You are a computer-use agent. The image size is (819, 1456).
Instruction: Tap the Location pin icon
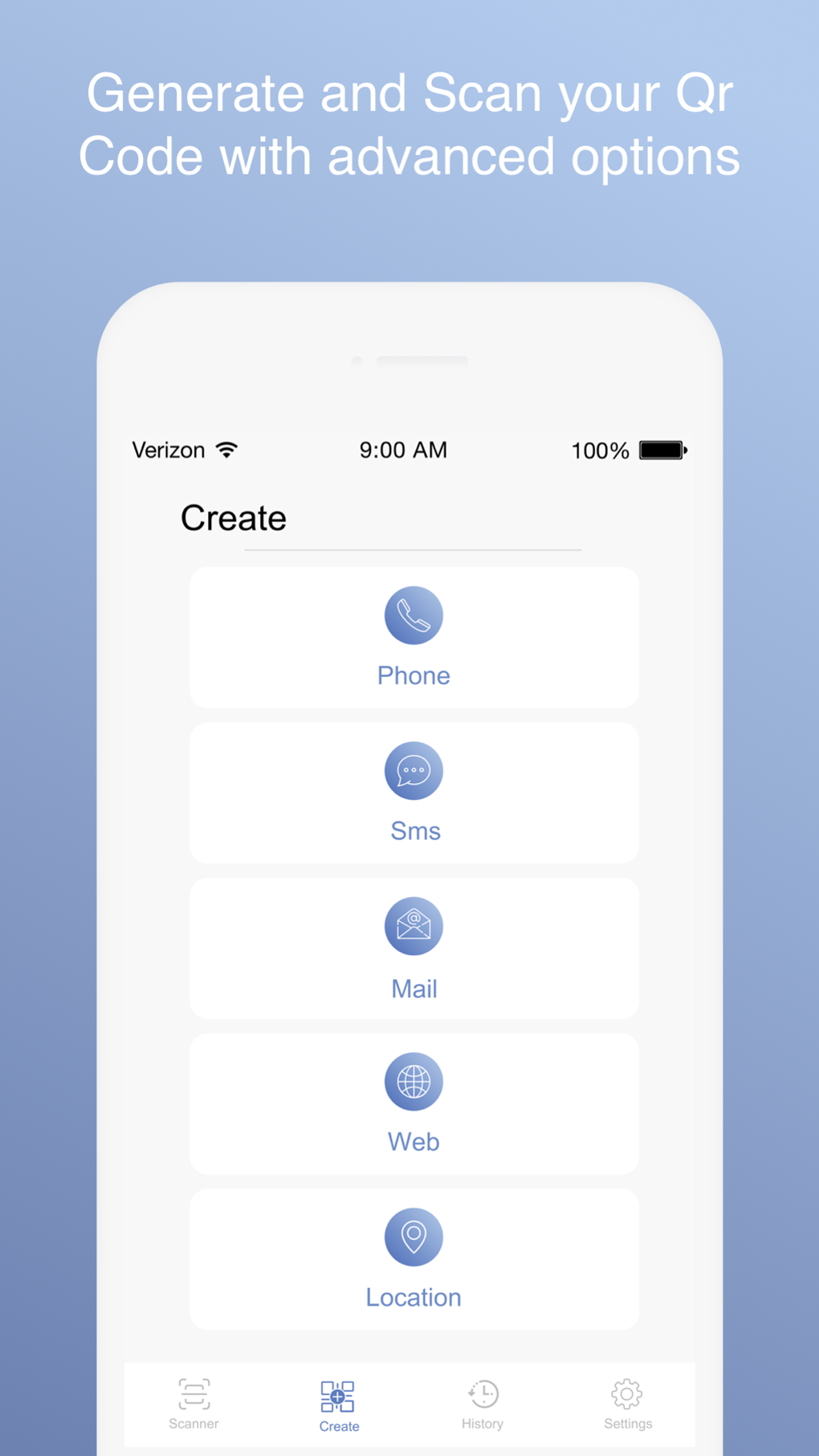[414, 1236]
